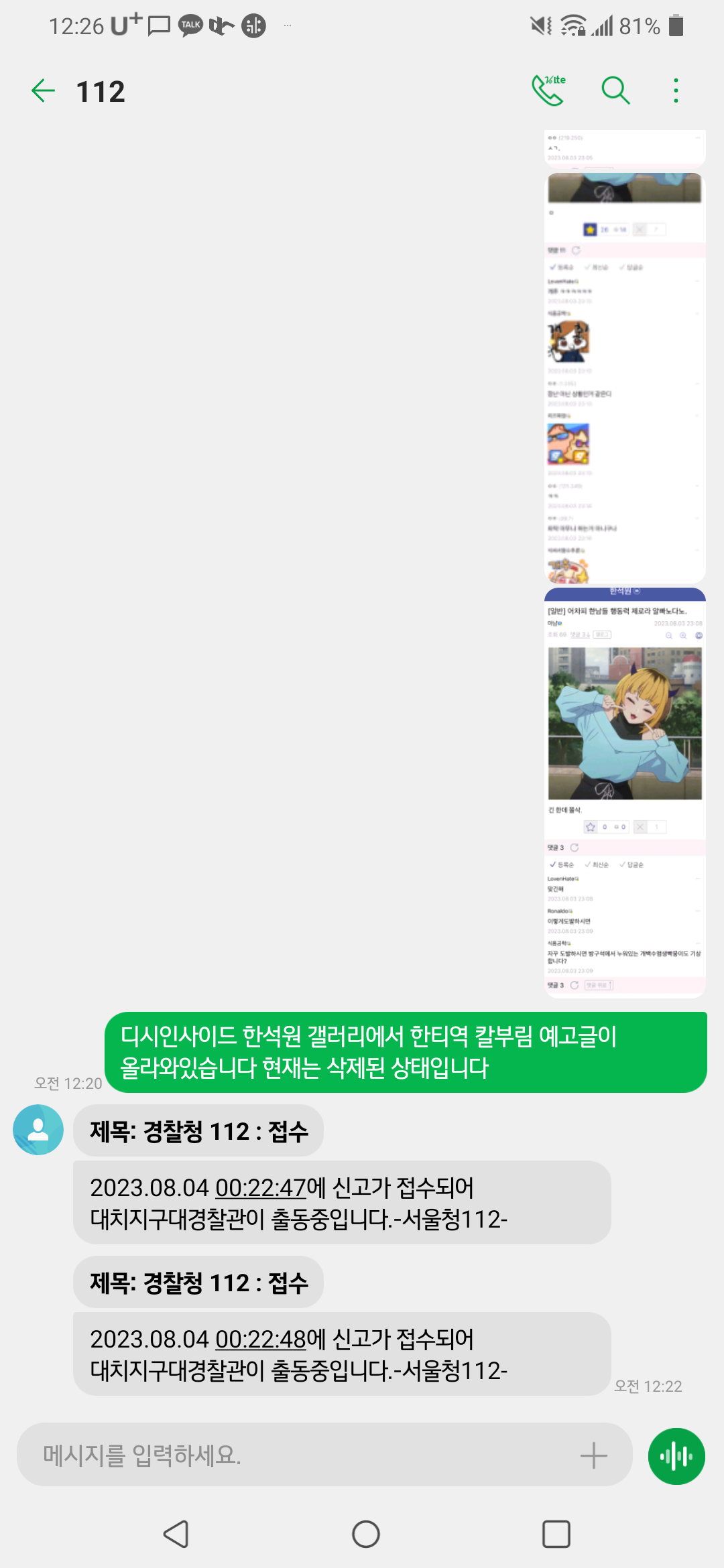Go back from the 112 conversation
This screenshot has width=724, height=1568.
44,91
